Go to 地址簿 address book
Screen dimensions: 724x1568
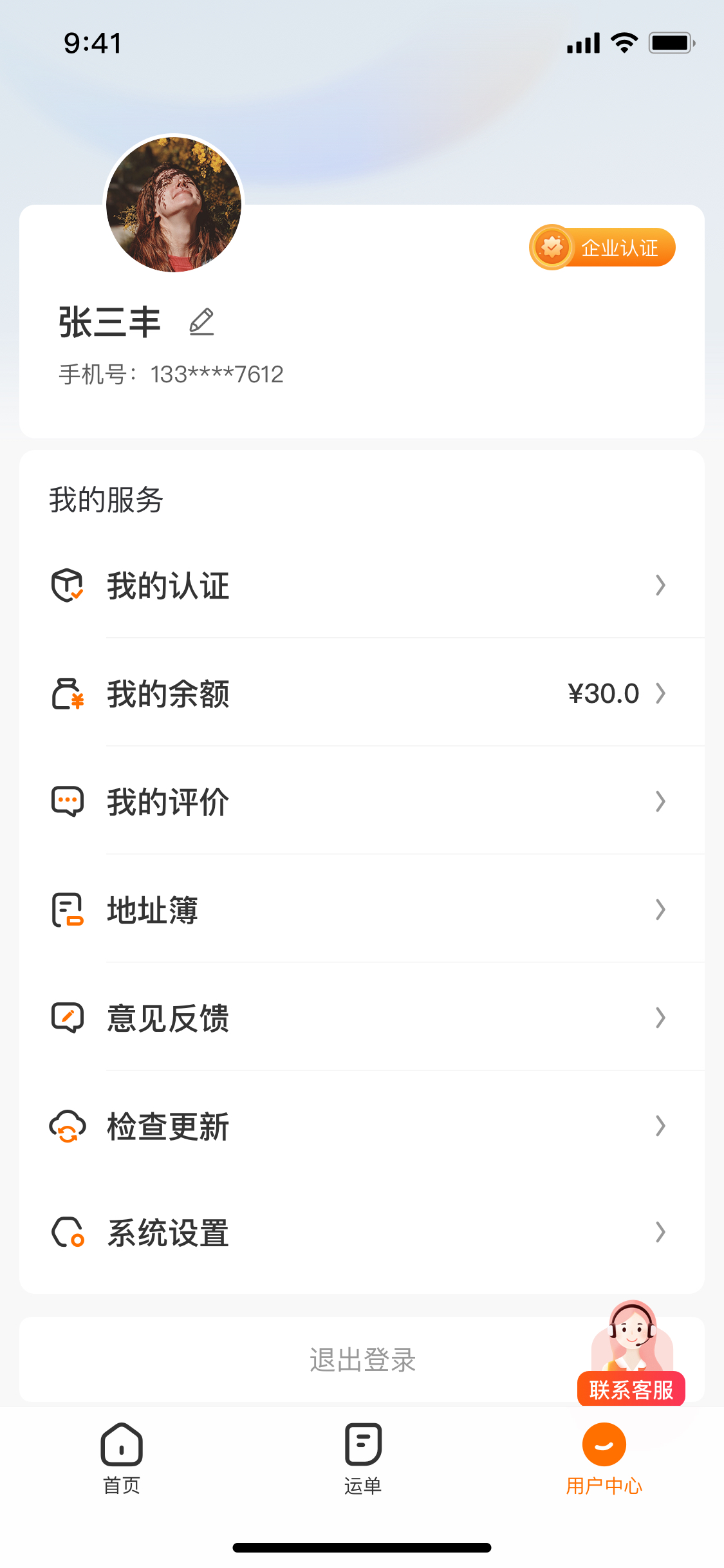362,910
